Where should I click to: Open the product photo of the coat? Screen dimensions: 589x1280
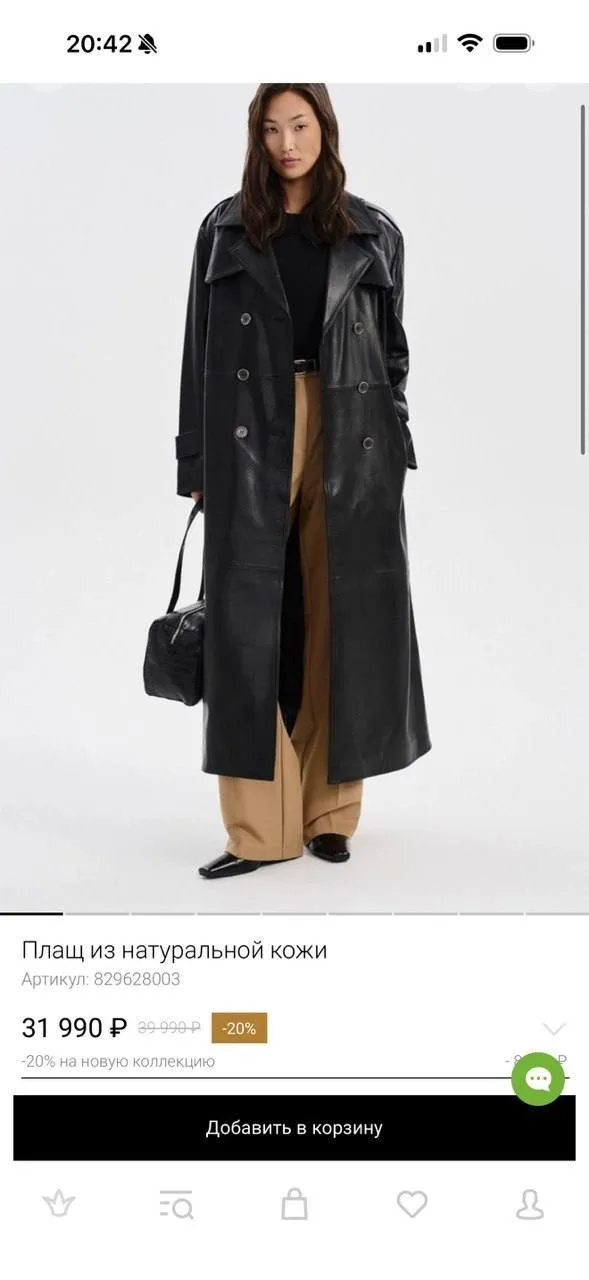[294, 498]
